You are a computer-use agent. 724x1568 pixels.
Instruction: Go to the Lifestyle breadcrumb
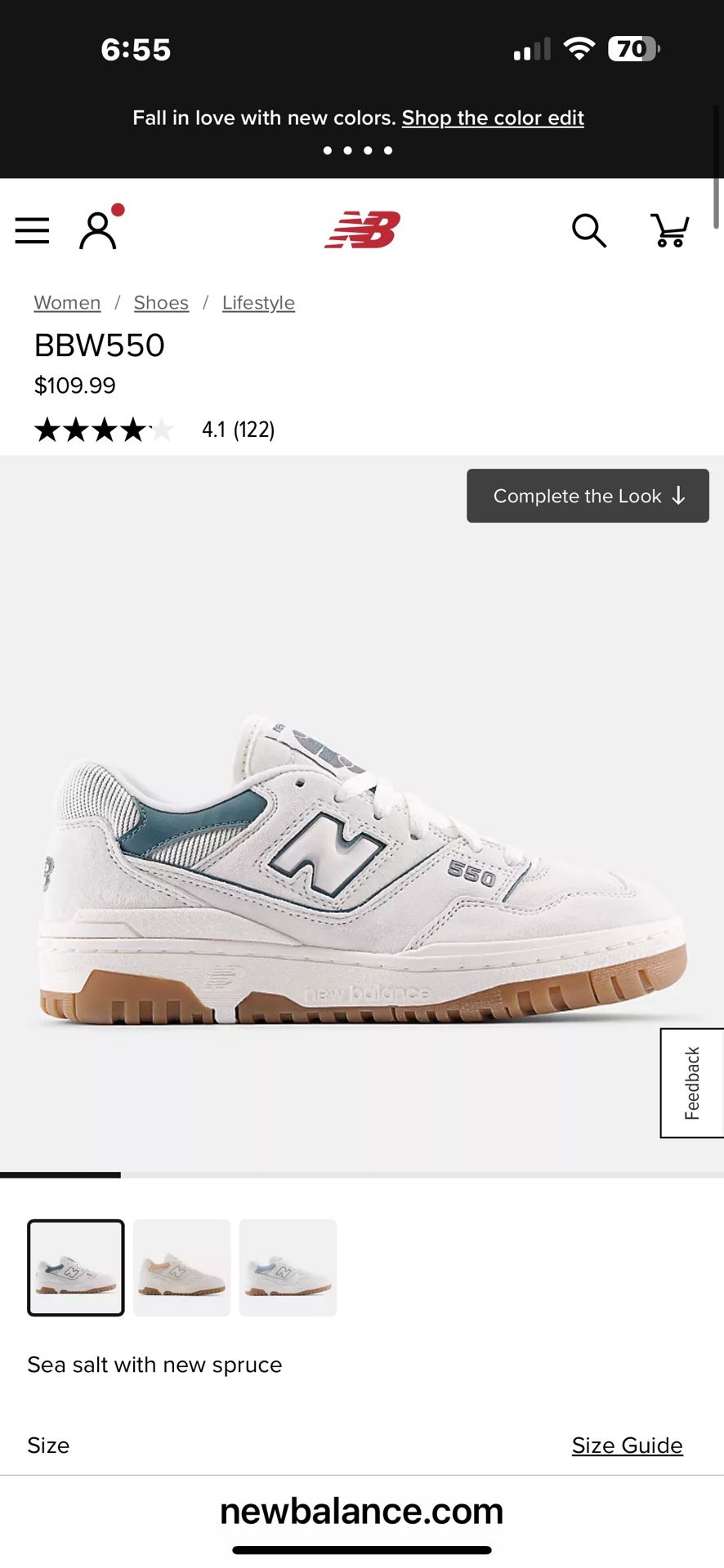click(x=258, y=302)
